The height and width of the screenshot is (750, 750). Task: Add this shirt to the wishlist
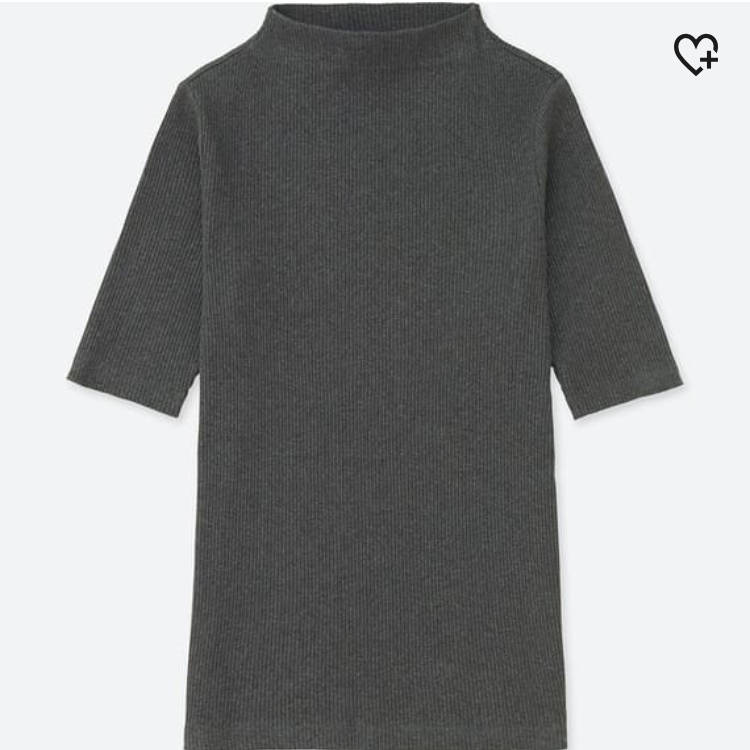[x=695, y=54]
